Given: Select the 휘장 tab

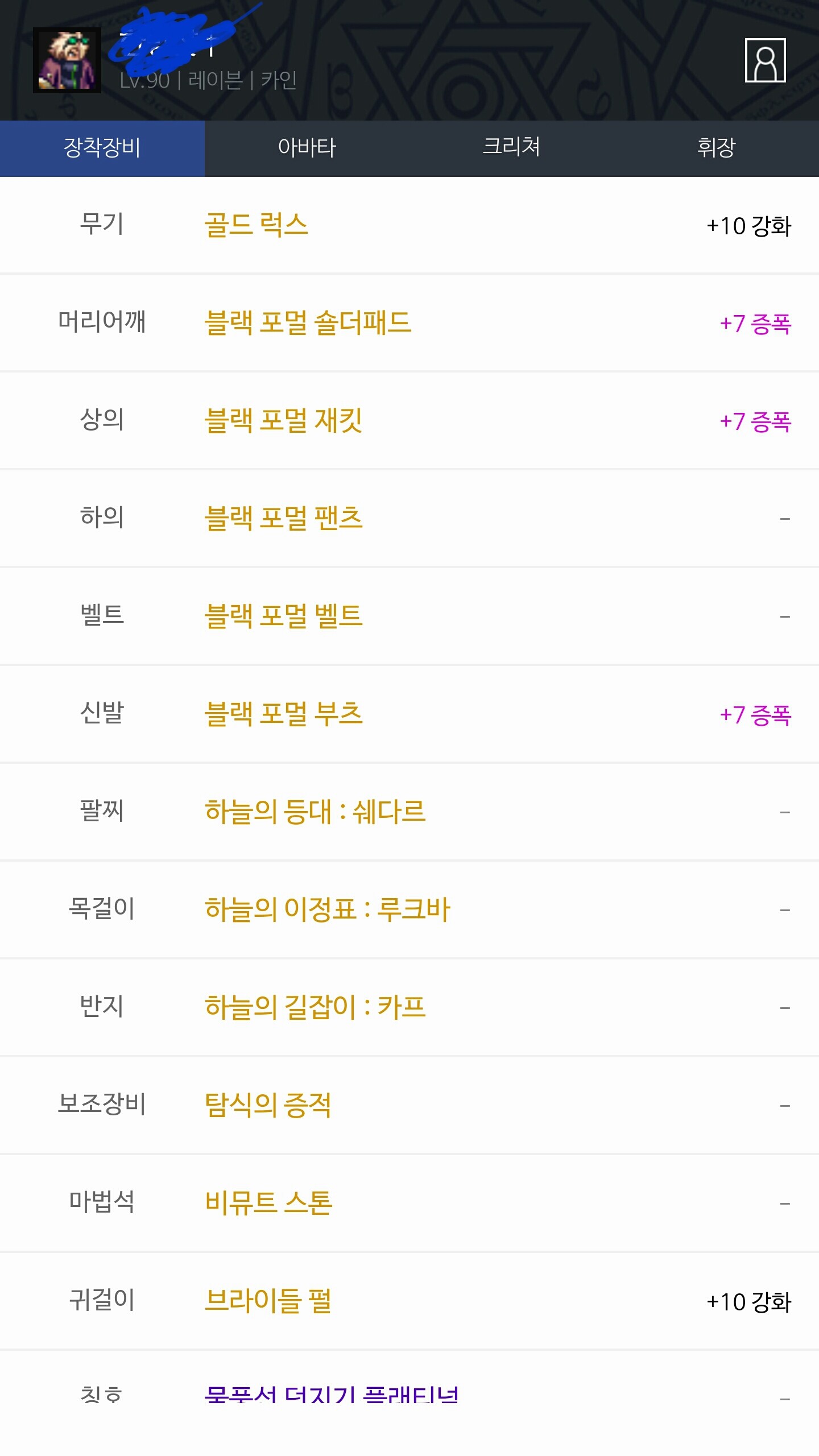Looking at the screenshot, I should 716,148.
